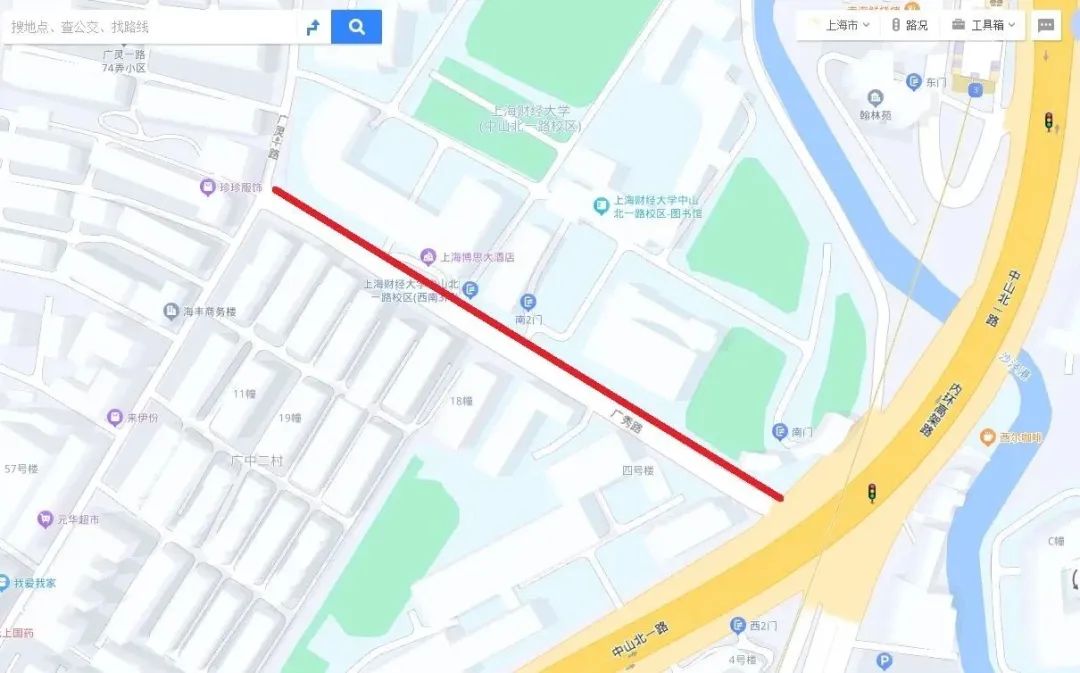Select 上海博思大酒店 marker on the map

[428, 257]
